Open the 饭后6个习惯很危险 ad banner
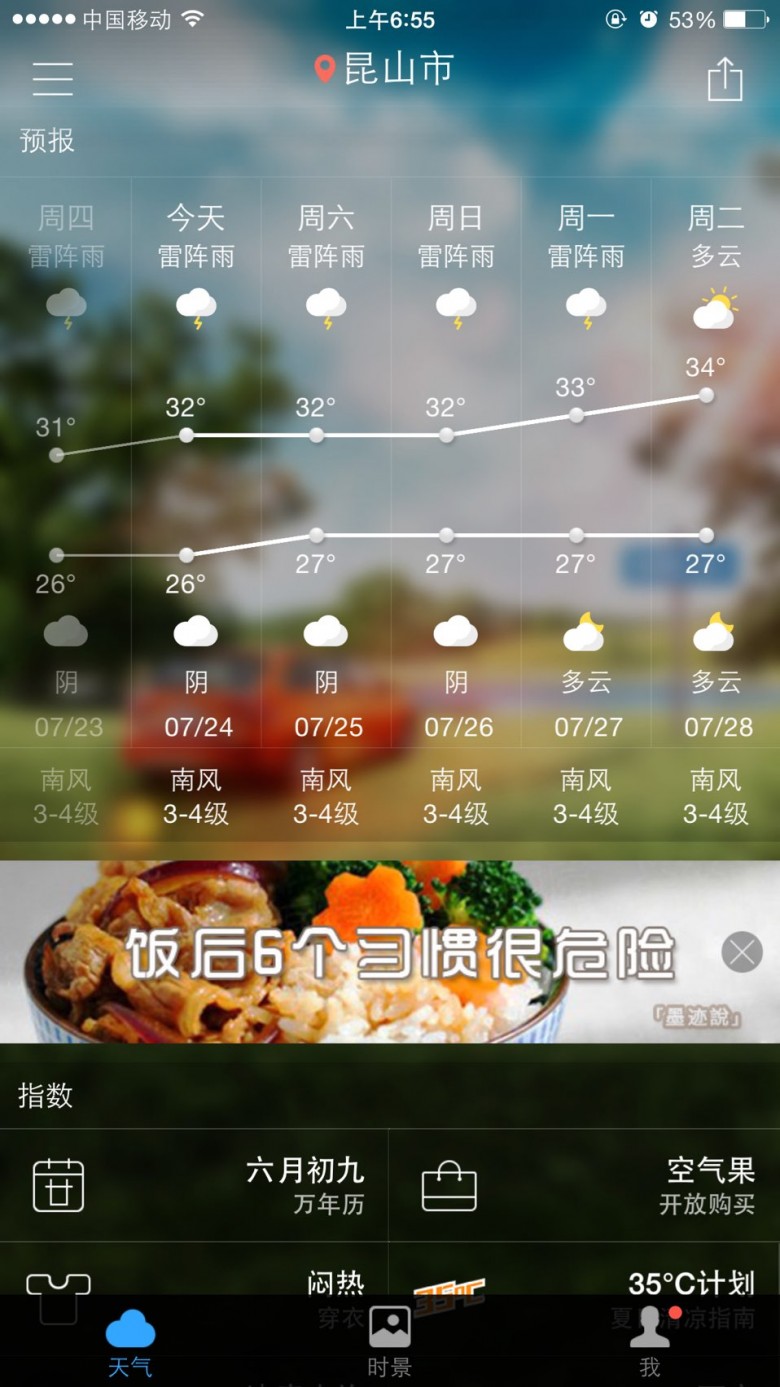The width and height of the screenshot is (780, 1387). pos(390,951)
